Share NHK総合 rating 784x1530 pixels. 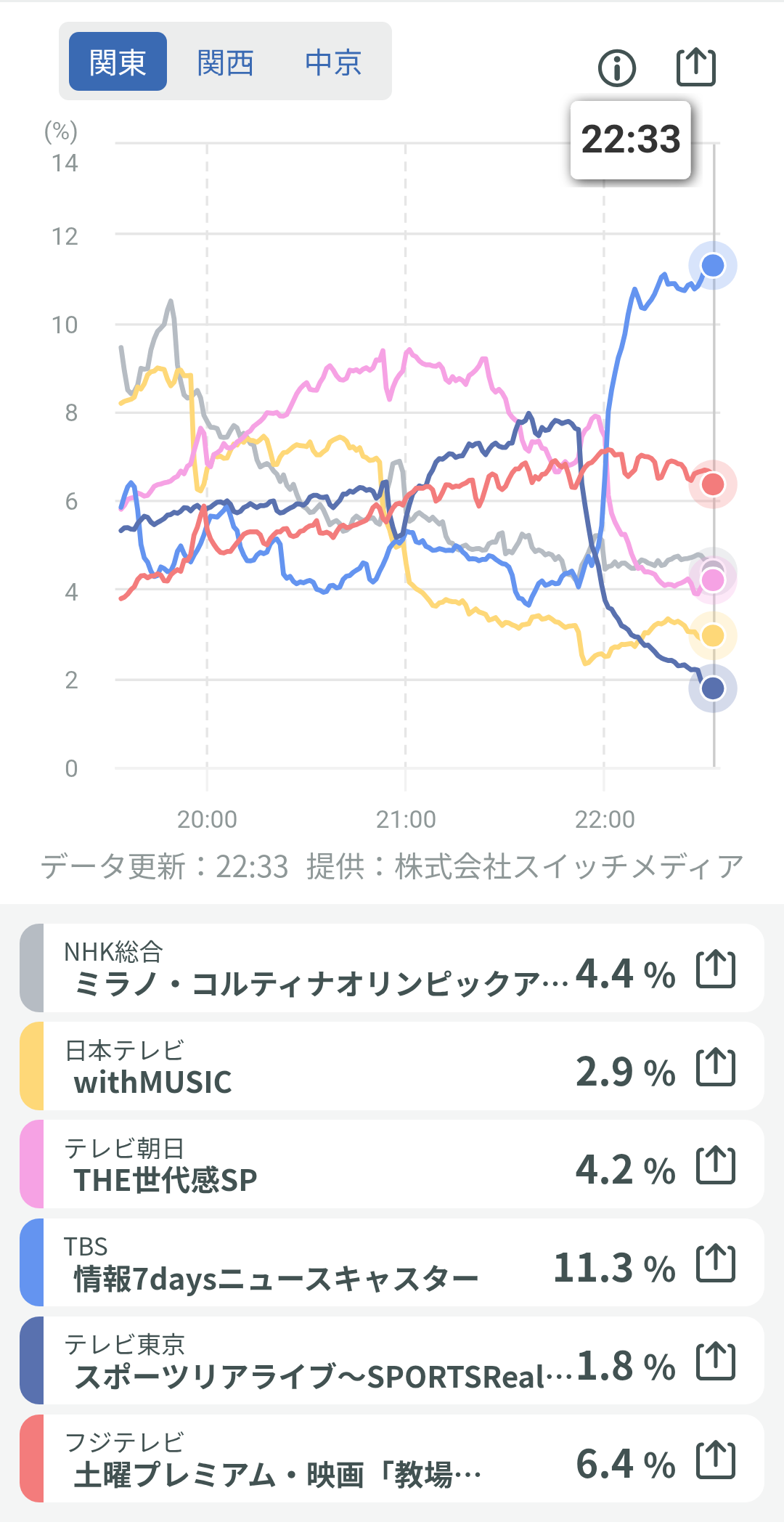coord(716,969)
